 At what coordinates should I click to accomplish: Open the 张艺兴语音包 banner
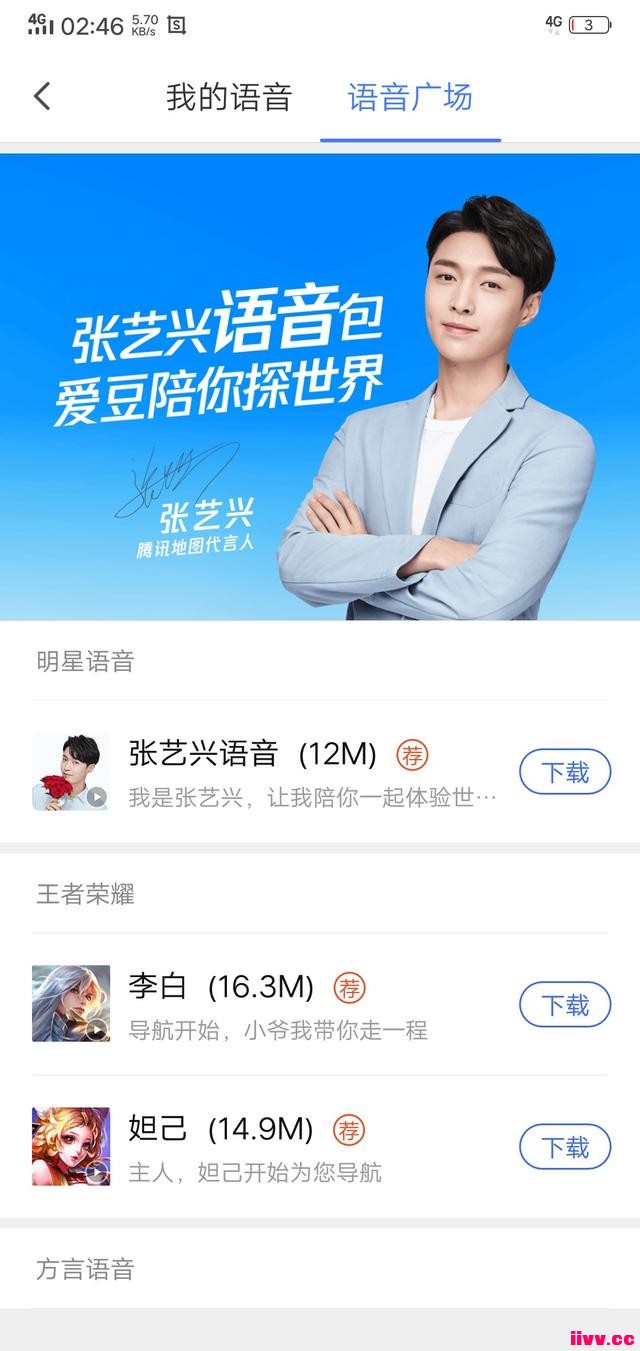(x=320, y=387)
